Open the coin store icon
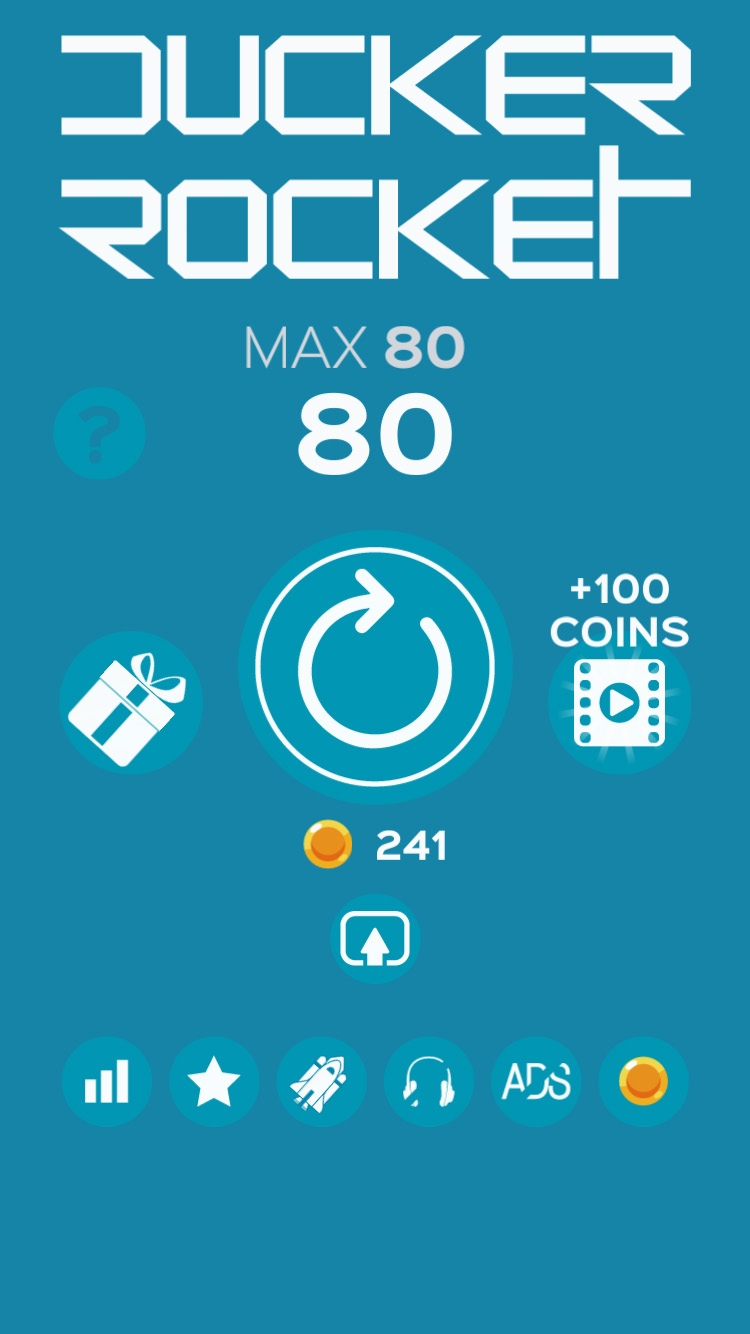 (643, 1082)
